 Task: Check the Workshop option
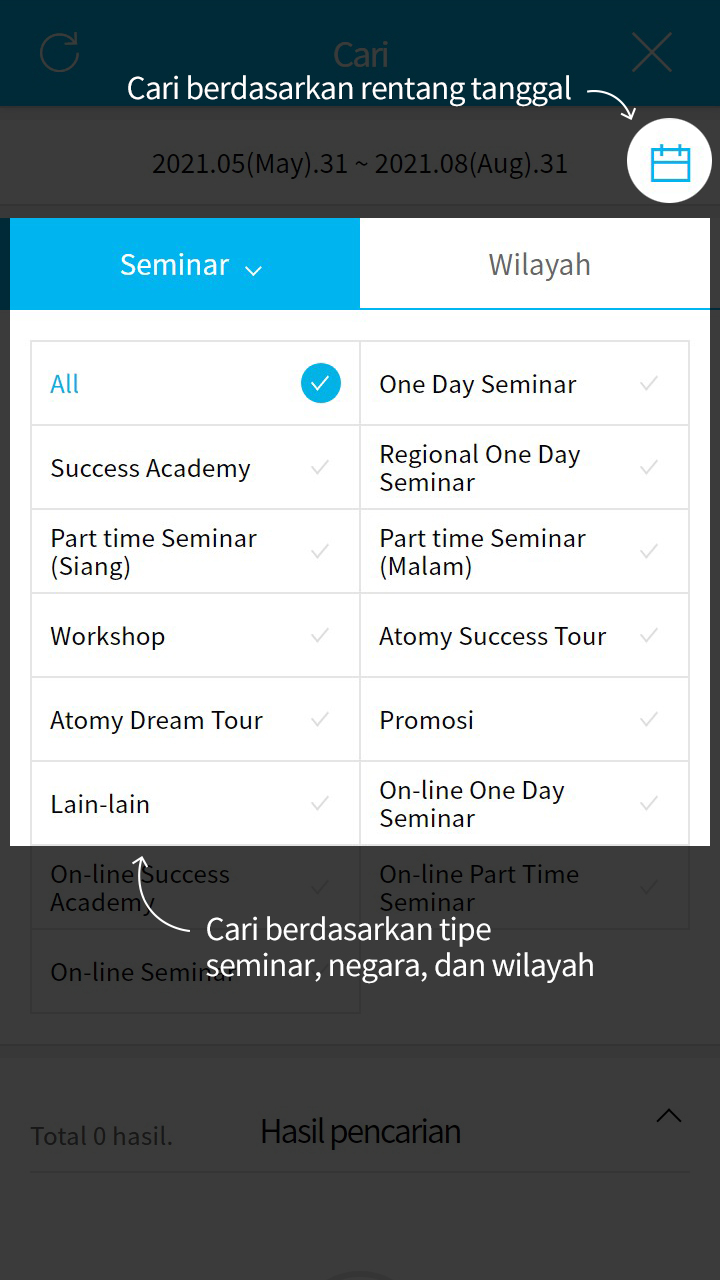click(195, 636)
